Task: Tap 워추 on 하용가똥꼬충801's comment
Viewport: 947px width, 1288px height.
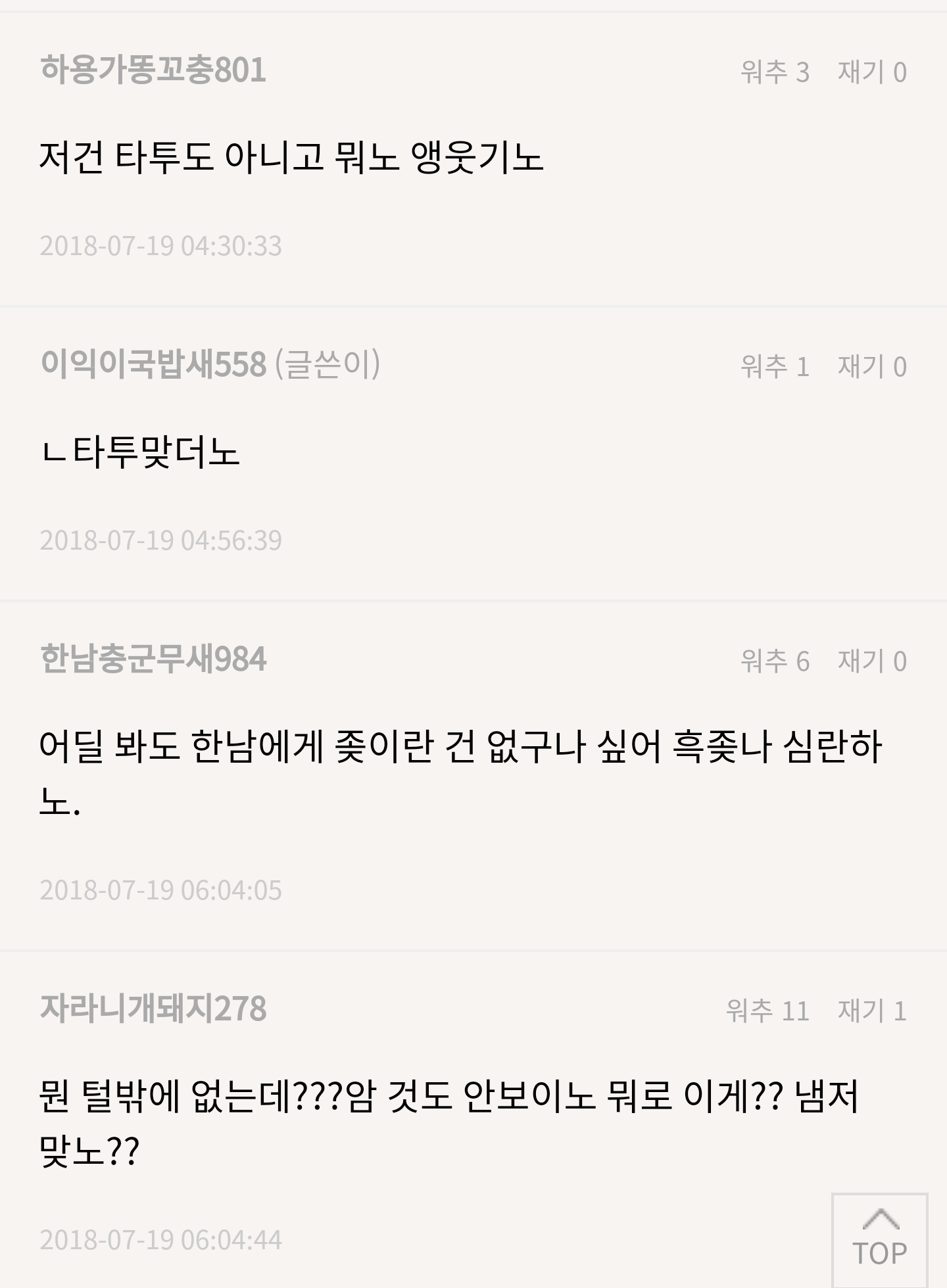Action: (774, 72)
